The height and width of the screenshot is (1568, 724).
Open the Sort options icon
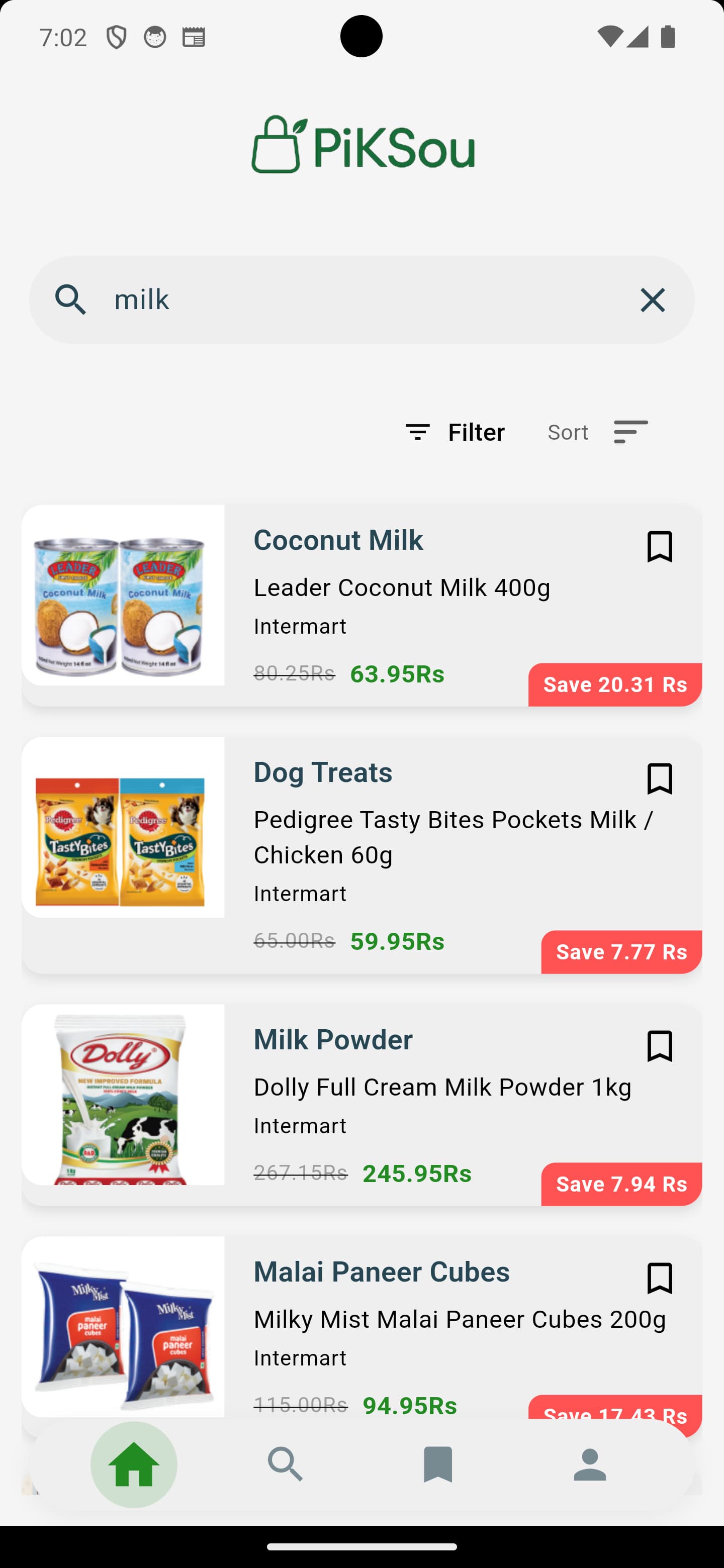(x=631, y=432)
